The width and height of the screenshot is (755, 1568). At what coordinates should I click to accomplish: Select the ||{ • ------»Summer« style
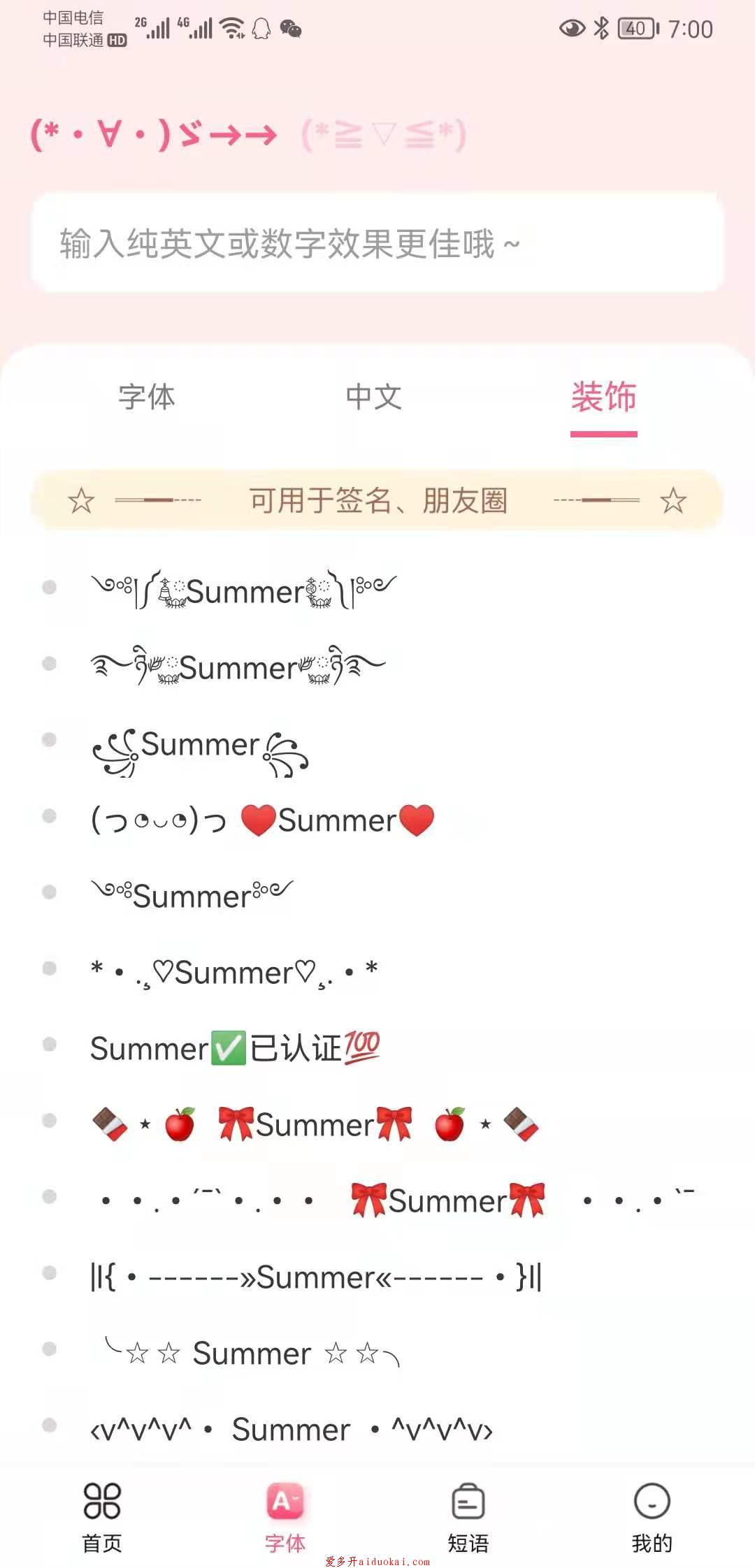316,1277
